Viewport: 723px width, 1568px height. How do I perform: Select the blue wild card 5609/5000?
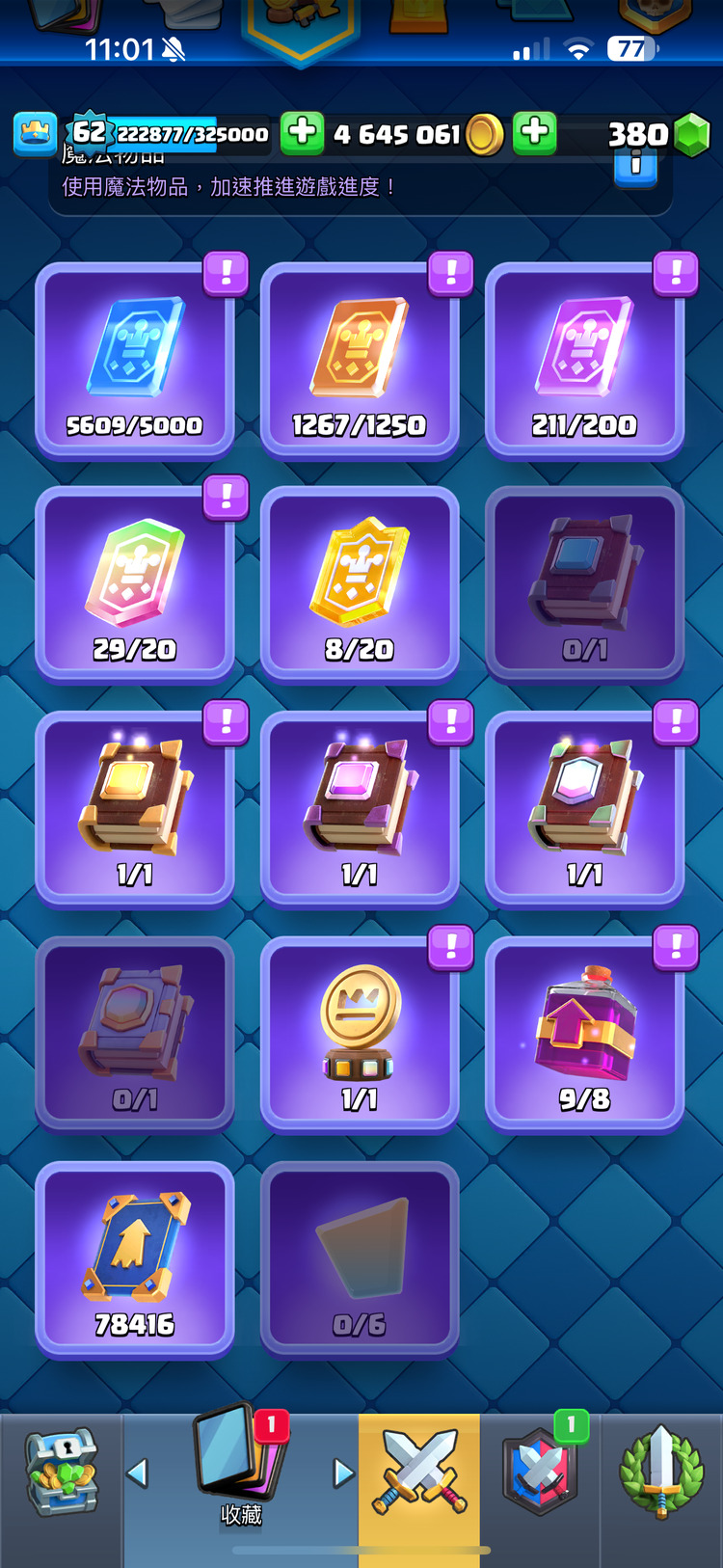(135, 360)
